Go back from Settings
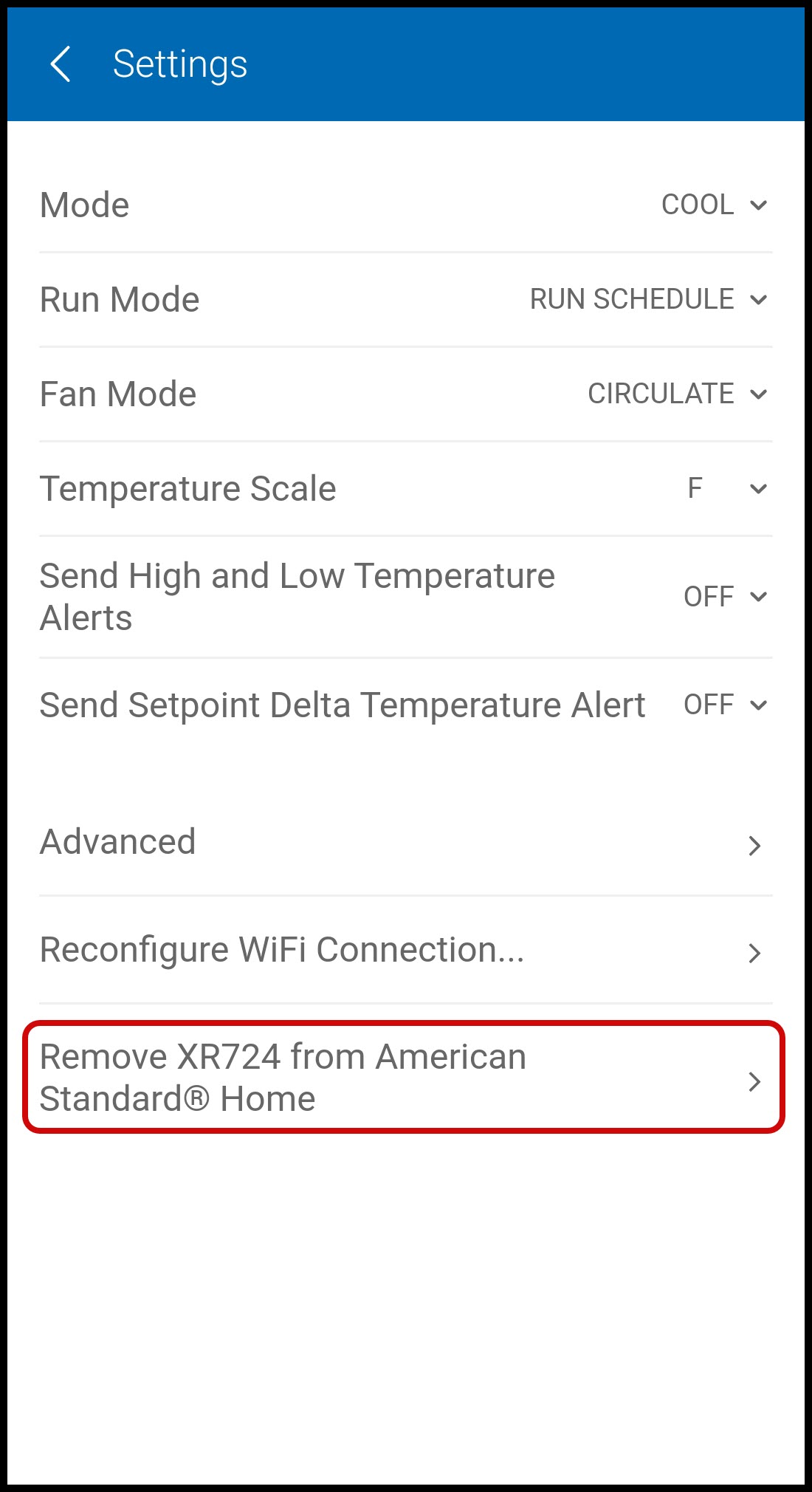The height and width of the screenshot is (1492, 812). pyautogui.click(x=61, y=64)
